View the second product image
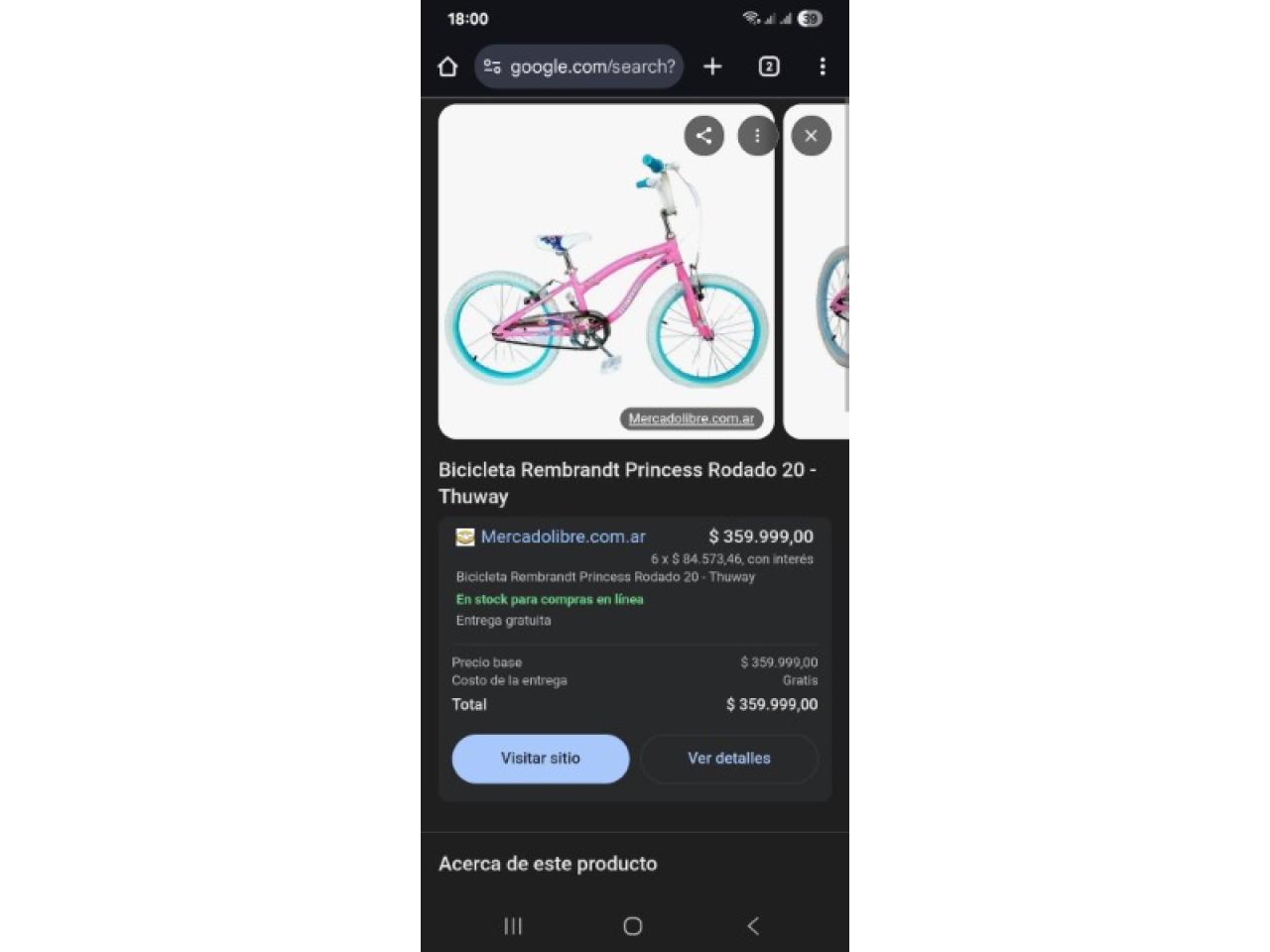Viewport: 1270px width, 952px height. tap(819, 297)
